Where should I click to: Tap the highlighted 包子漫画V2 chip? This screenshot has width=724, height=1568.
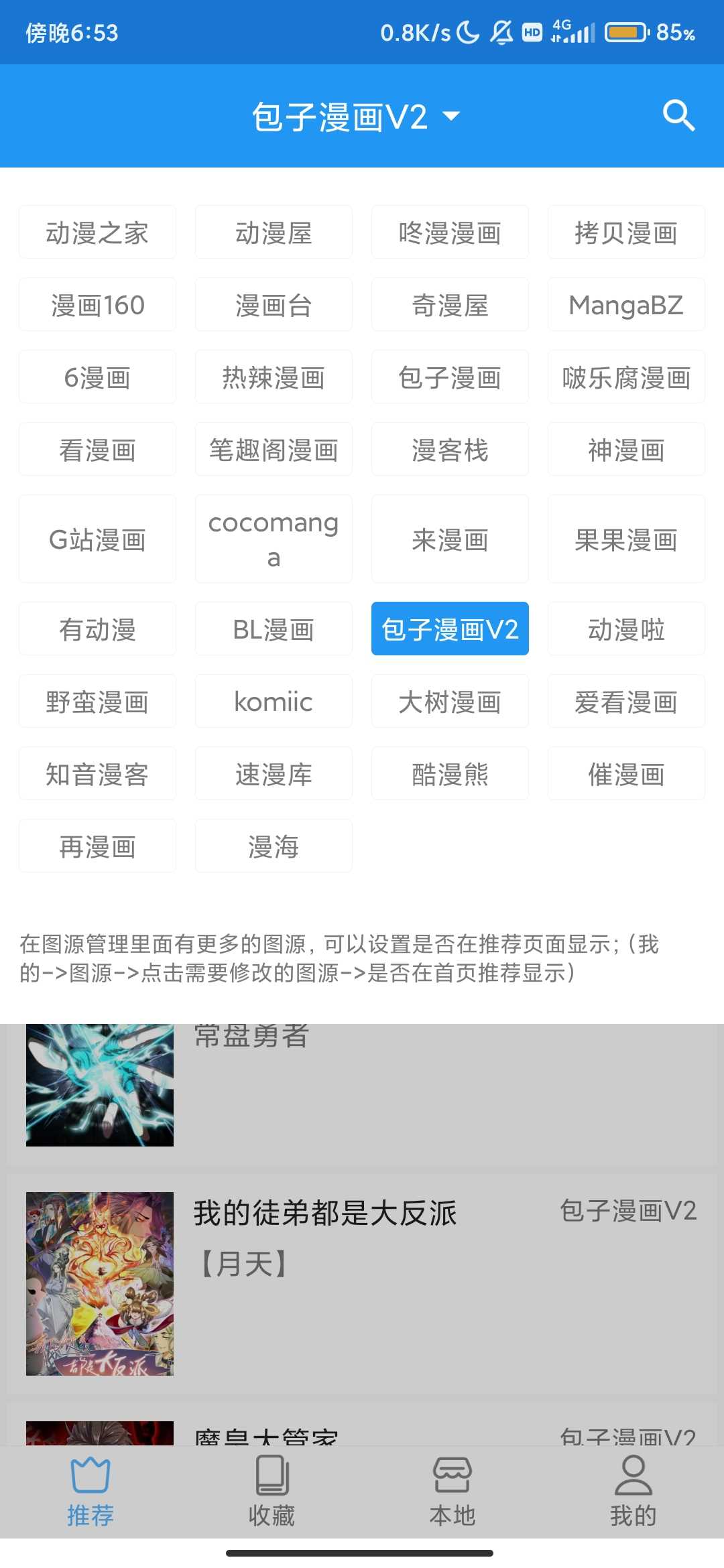450,629
